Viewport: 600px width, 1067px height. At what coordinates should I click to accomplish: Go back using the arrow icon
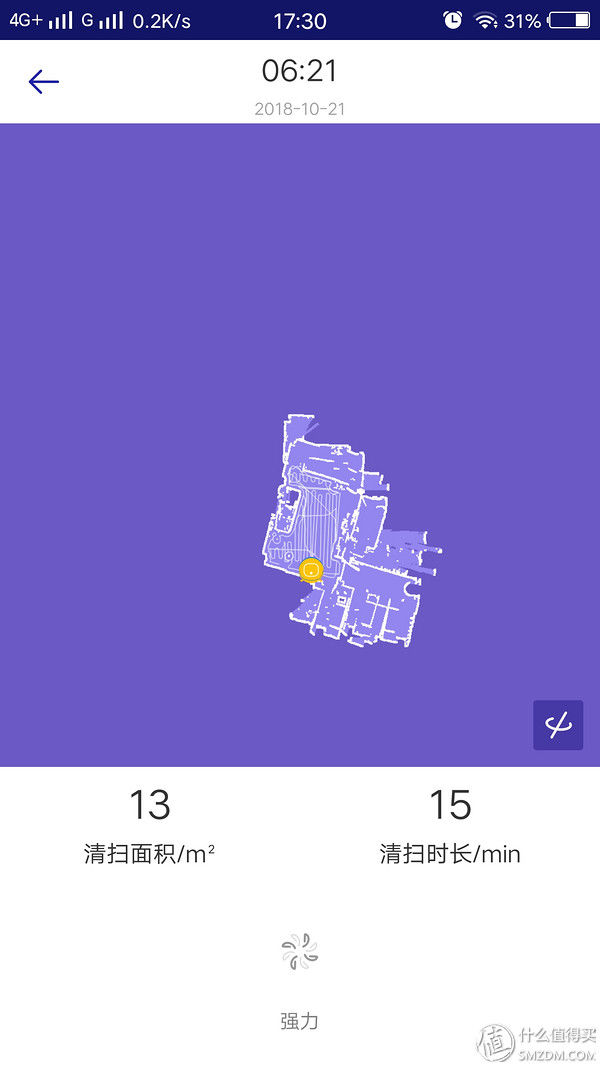click(x=44, y=82)
